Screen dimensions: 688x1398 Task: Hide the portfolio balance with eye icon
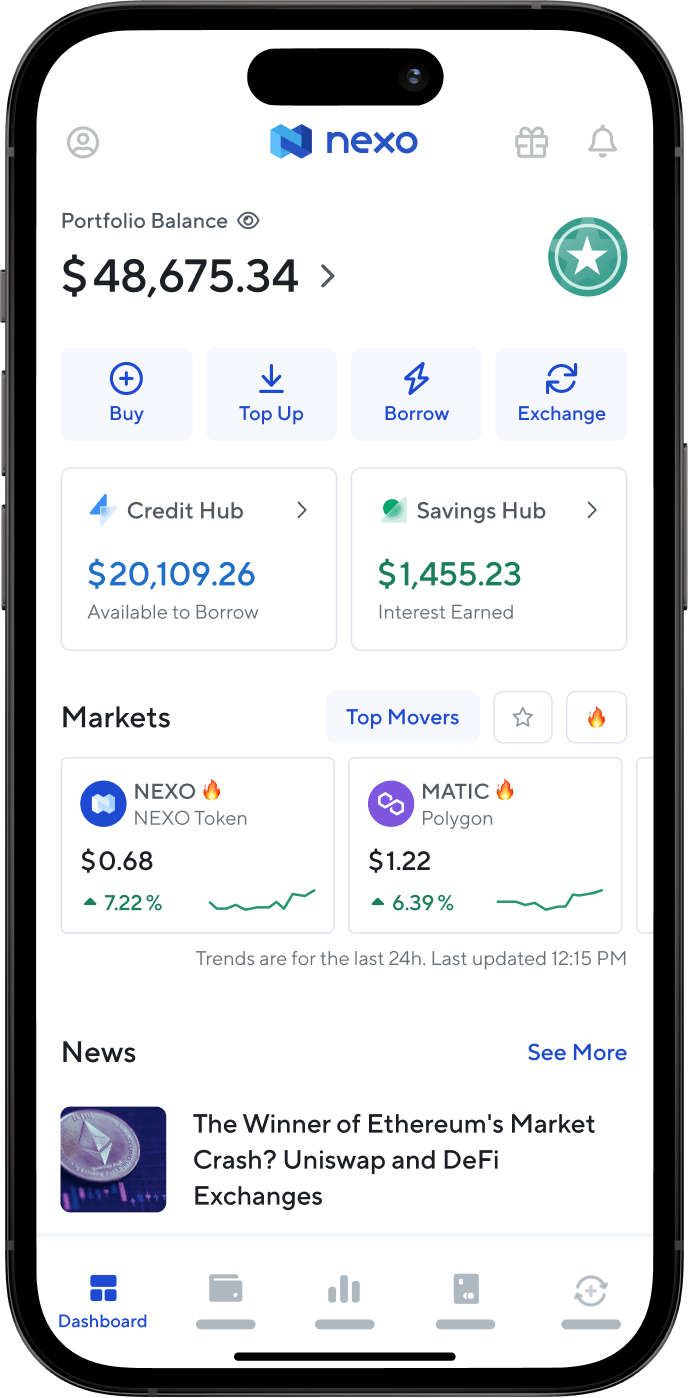[x=249, y=220]
